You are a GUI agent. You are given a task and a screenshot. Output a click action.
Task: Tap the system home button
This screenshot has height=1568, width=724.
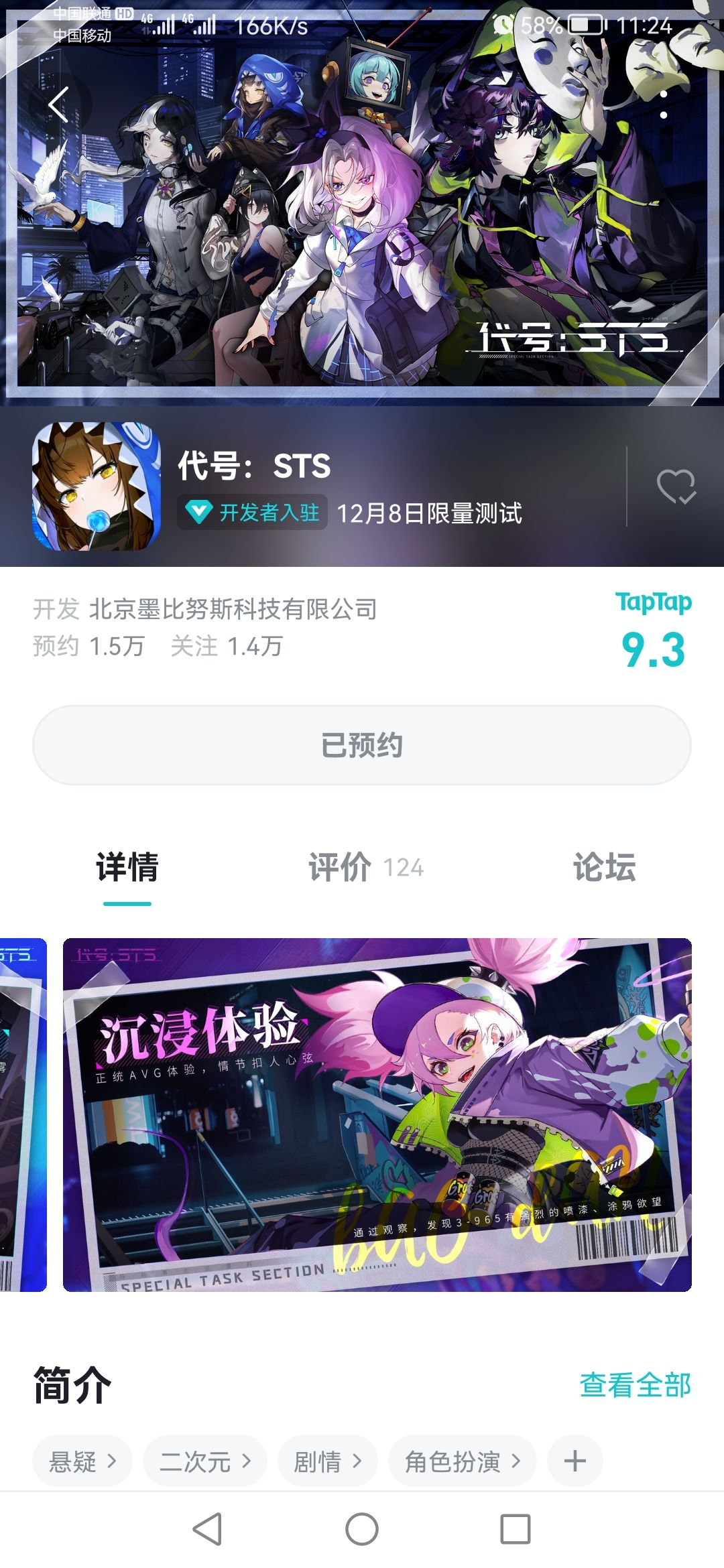pos(362,1529)
